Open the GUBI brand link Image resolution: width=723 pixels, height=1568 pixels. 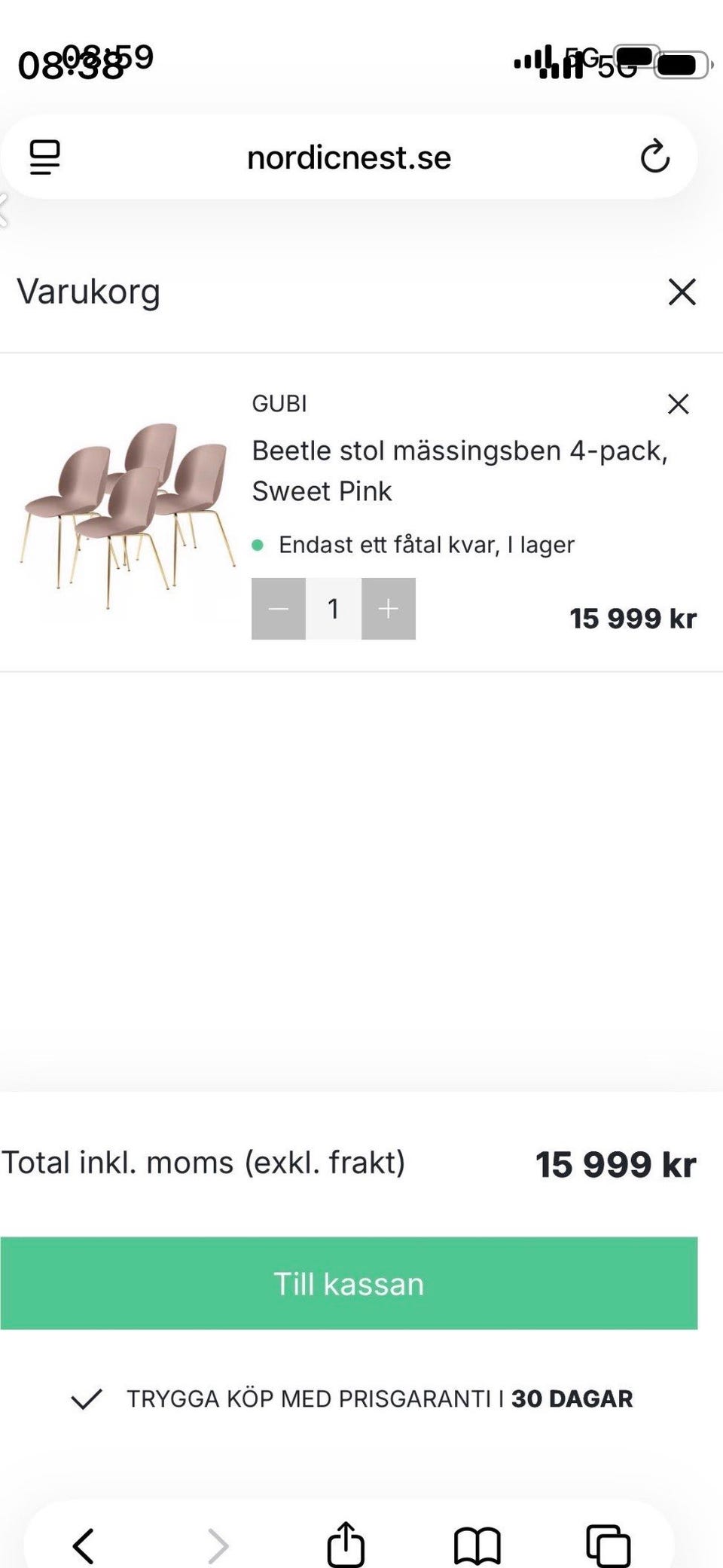(279, 403)
